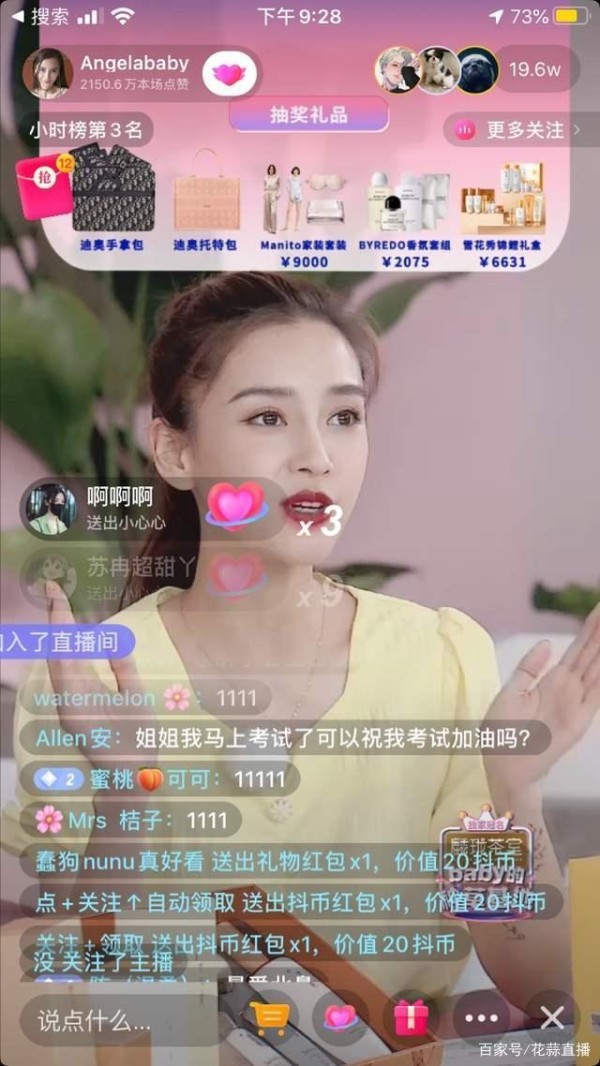Open the three-dot more options menu
Viewport: 600px width, 1066px height.
coord(481,1019)
